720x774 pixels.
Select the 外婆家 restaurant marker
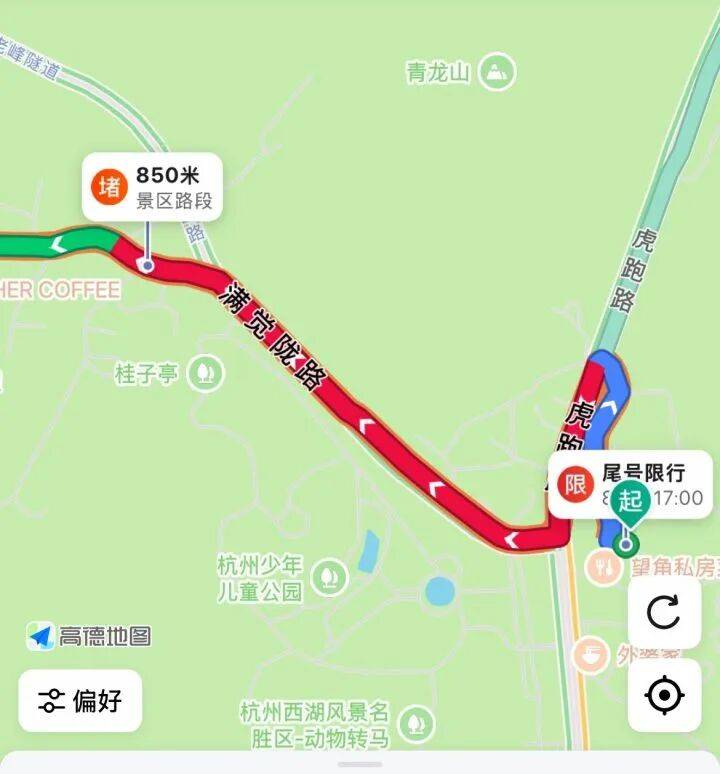pyautogui.click(x=592, y=655)
